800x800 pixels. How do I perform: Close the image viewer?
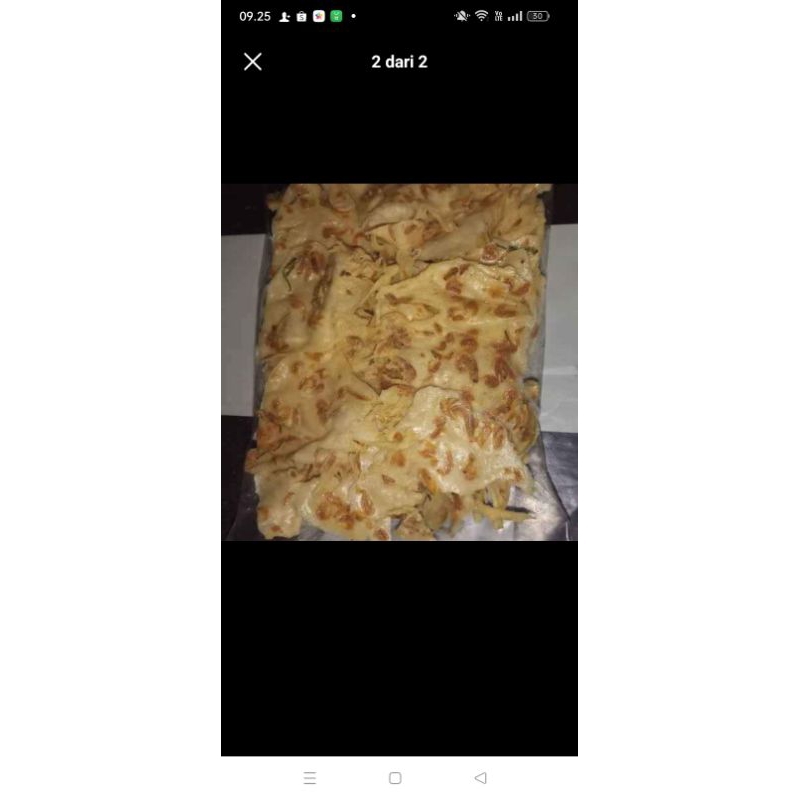(x=253, y=62)
